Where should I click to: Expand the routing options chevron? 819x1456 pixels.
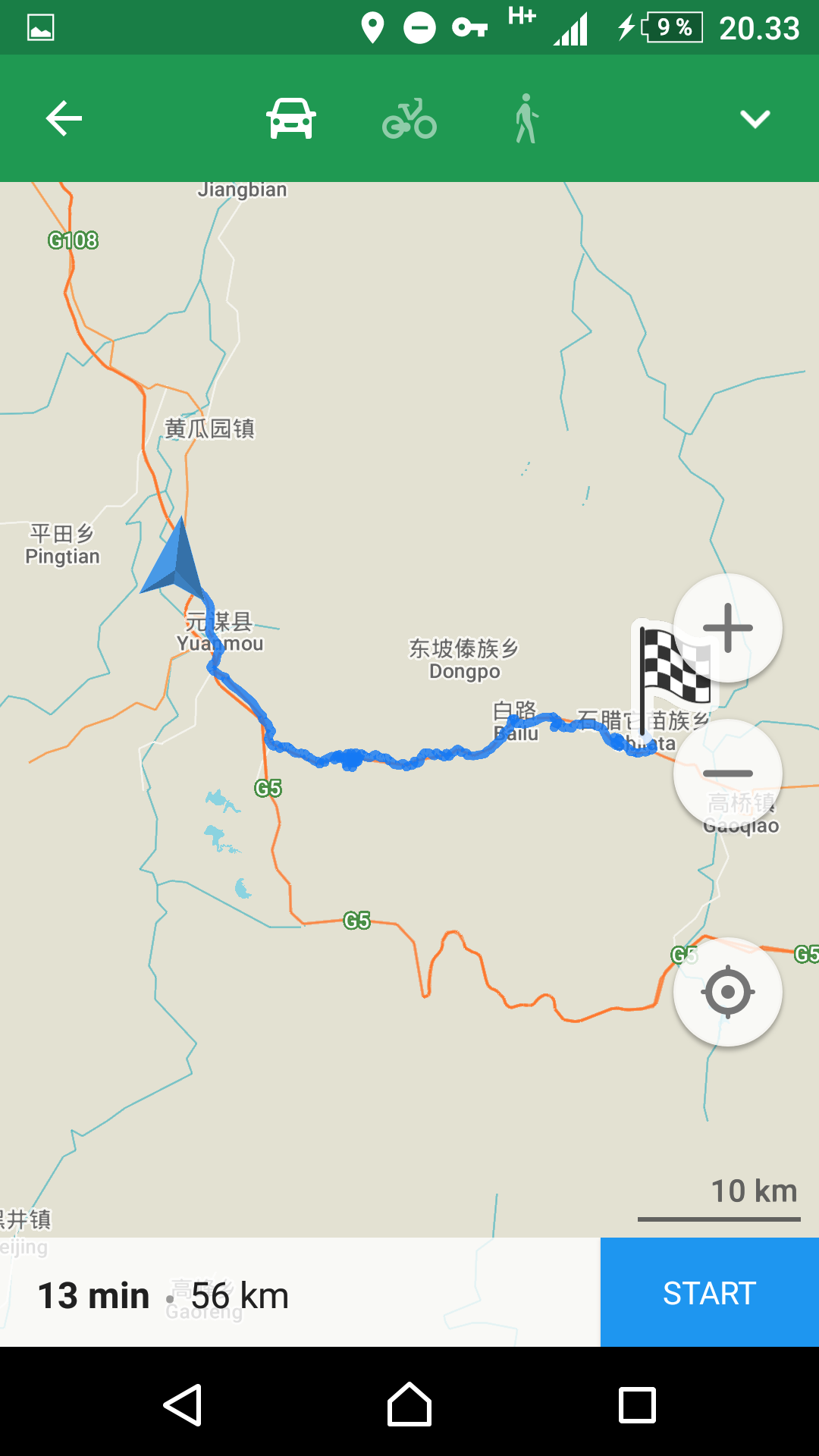[755, 119]
